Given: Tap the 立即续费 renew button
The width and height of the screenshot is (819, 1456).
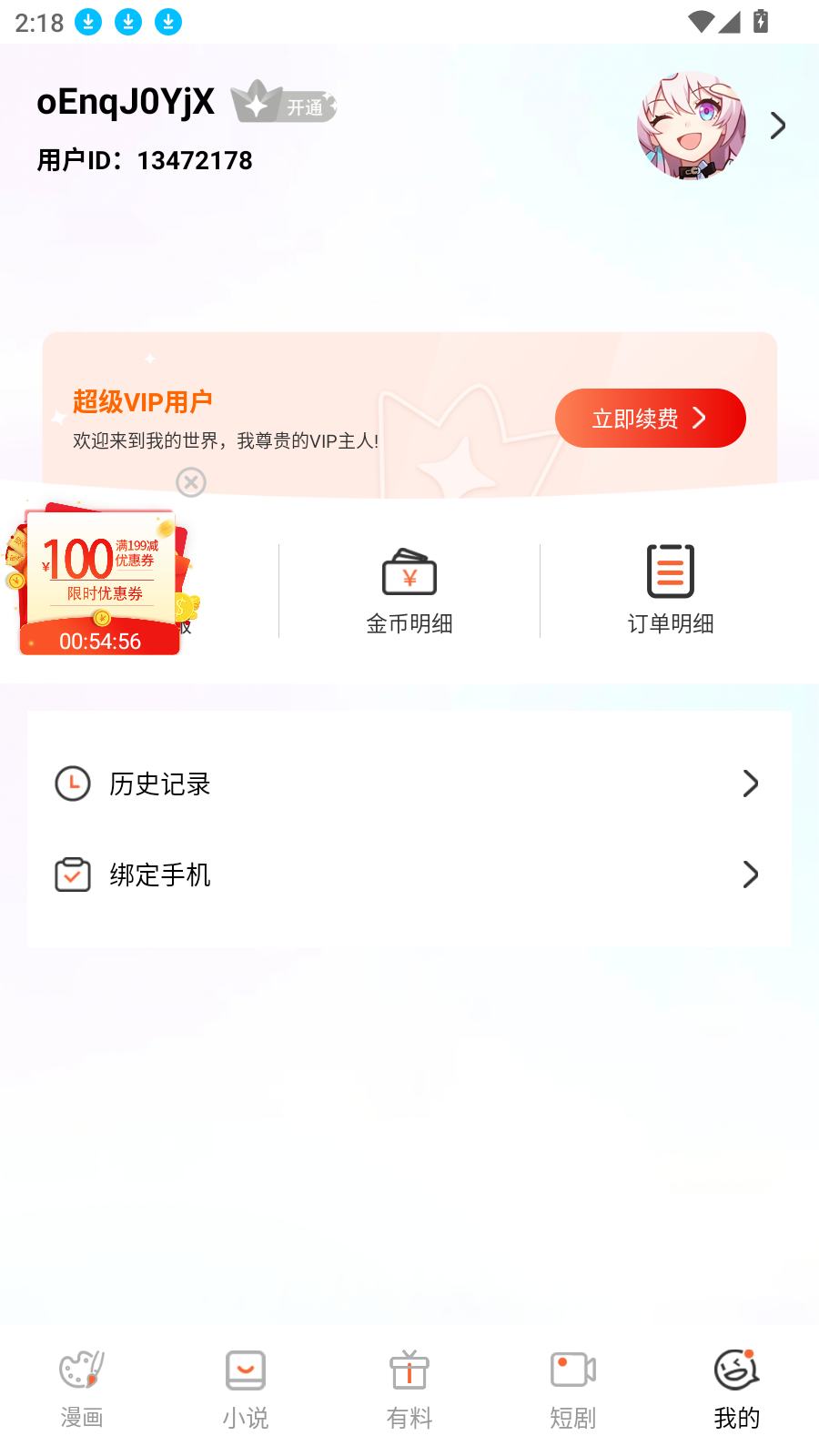Looking at the screenshot, I should pyautogui.click(x=650, y=418).
